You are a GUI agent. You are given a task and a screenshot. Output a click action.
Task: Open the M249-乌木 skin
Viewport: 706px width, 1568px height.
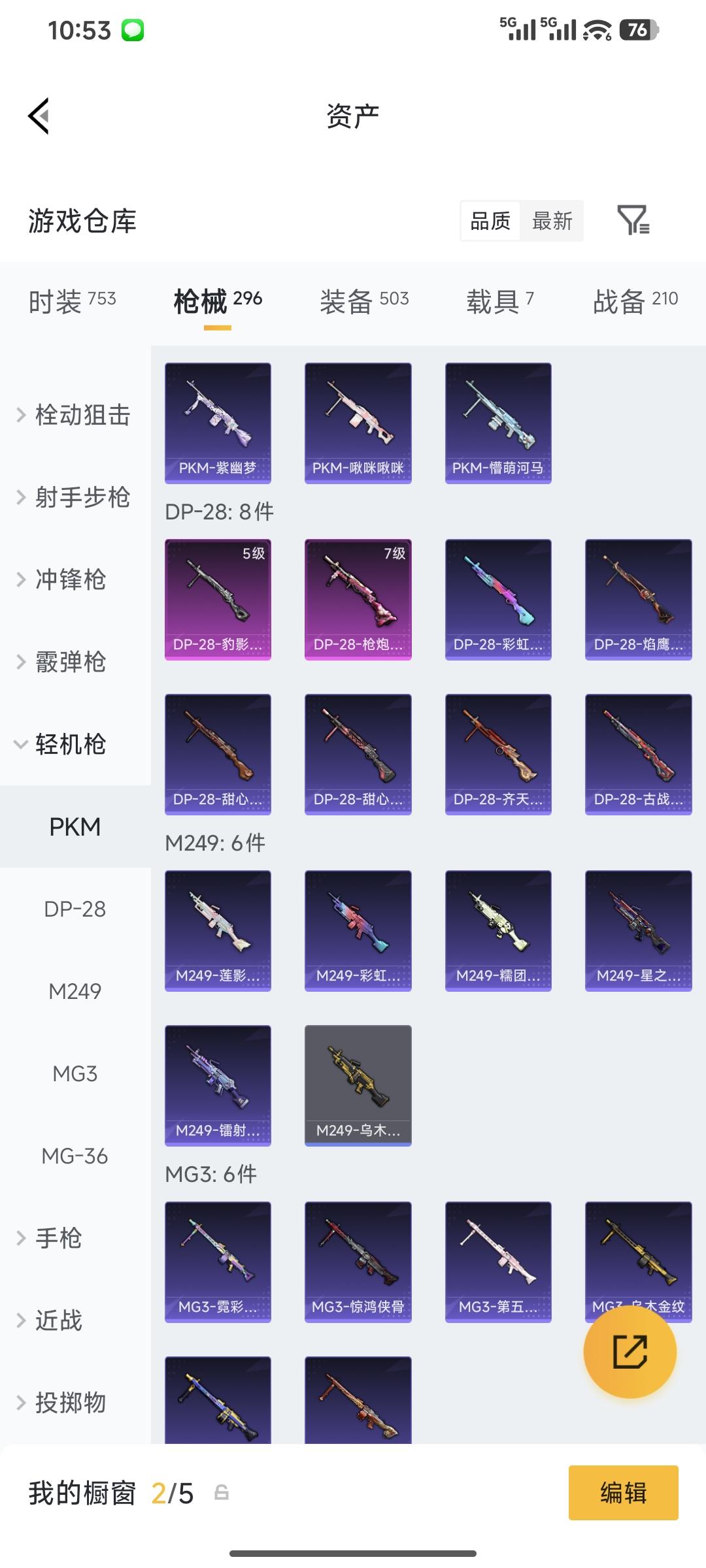[x=358, y=1085]
